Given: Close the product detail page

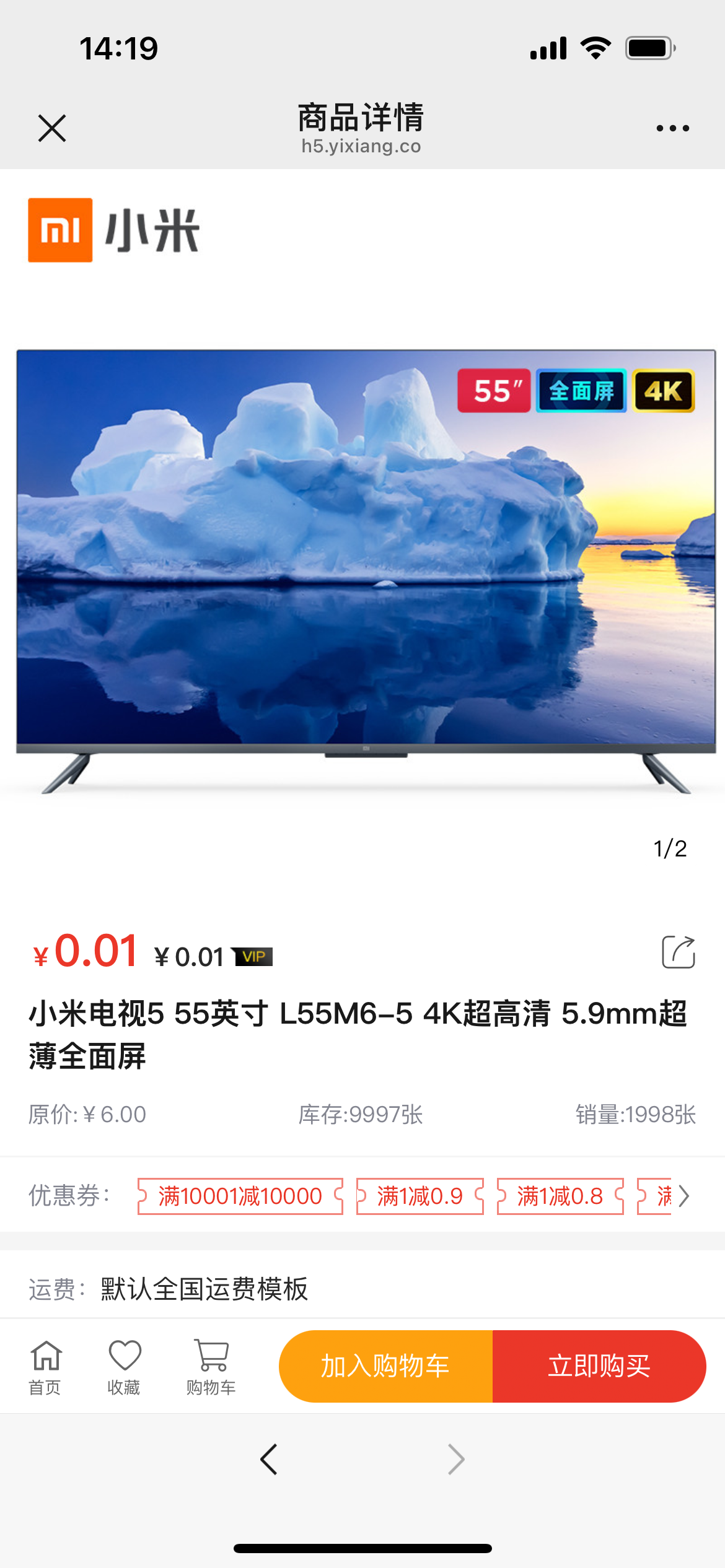Looking at the screenshot, I should coord(52,128).
